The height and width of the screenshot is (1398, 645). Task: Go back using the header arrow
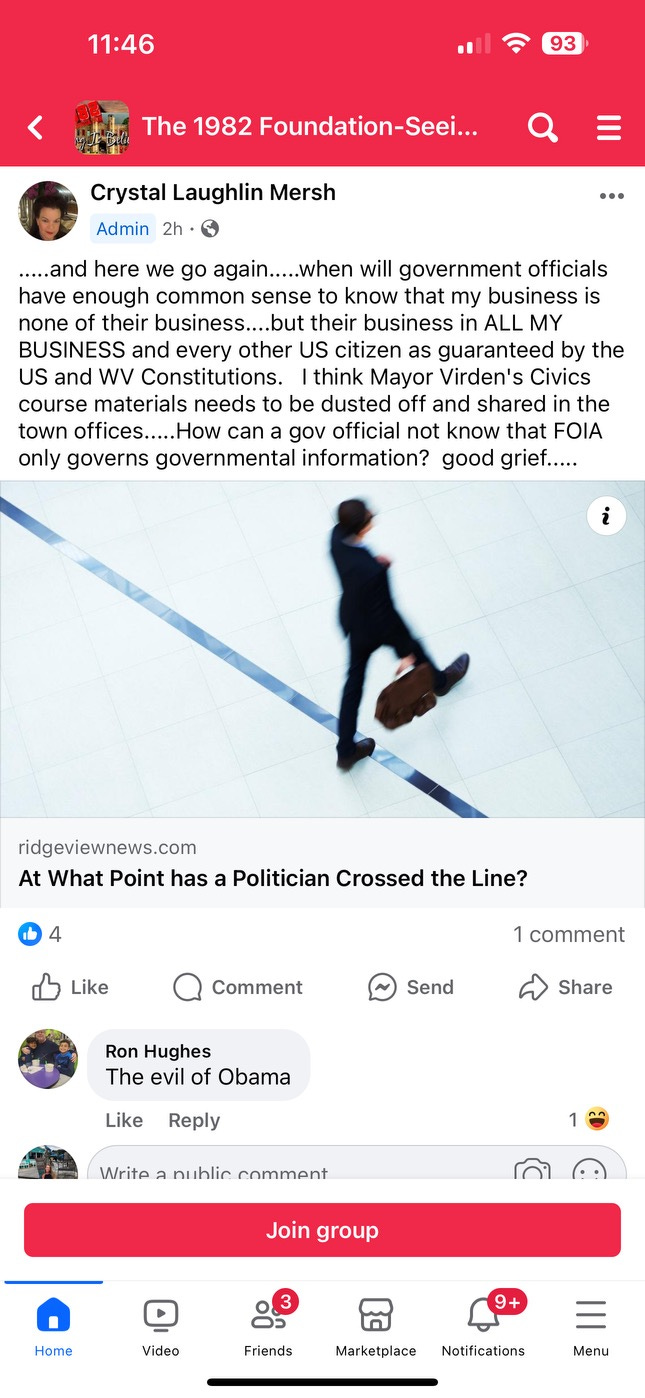pos(36,127)
